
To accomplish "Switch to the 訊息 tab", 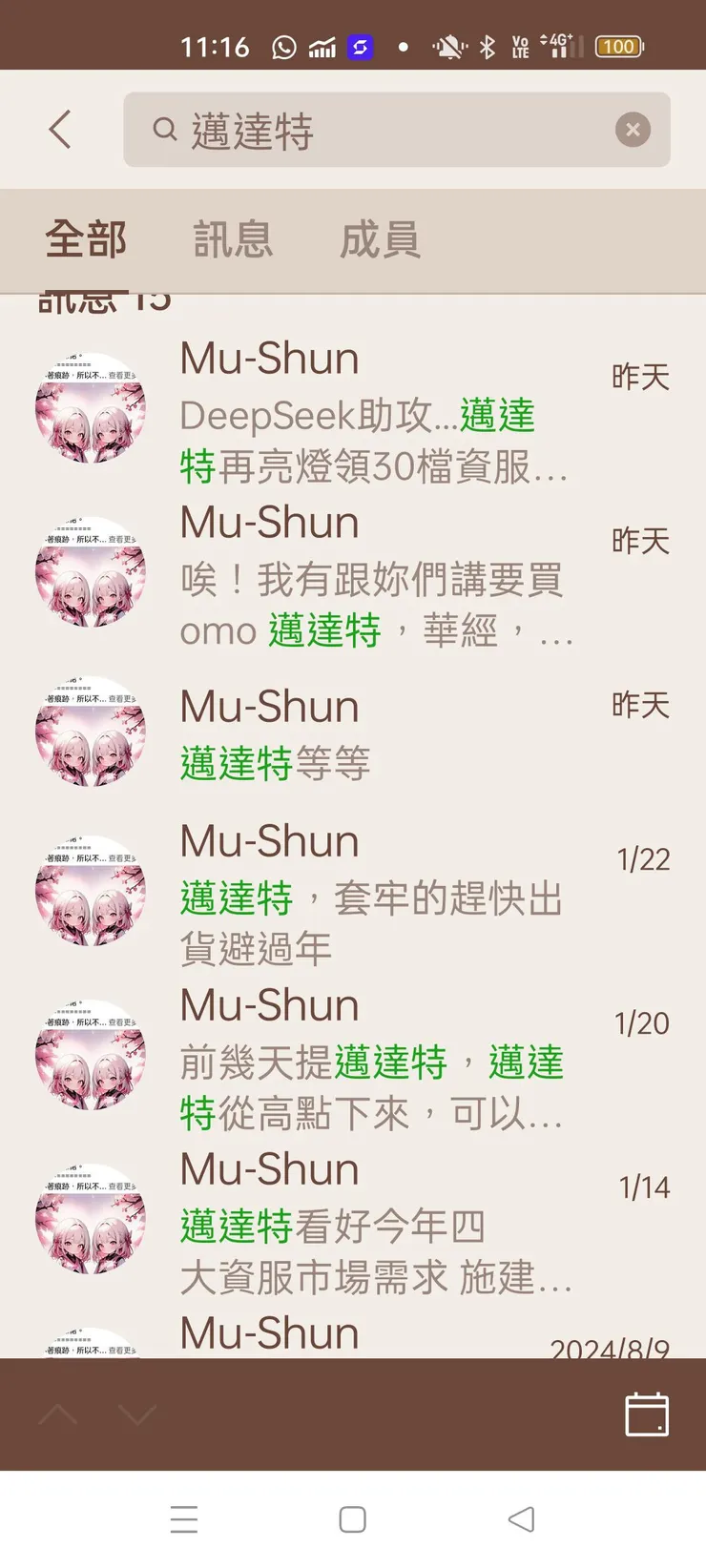I will coord(232,239).
